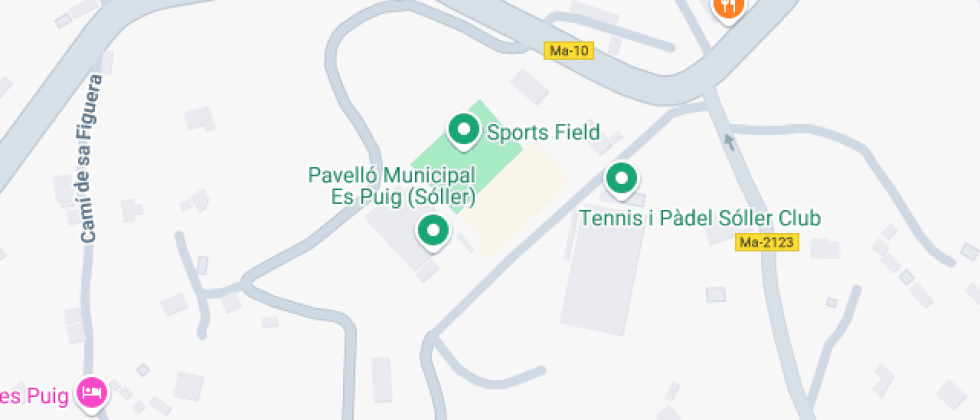Open Pavelló Municipal Es Puig pin
Image resolution: width=980 pixels, height=420 pixels.
[x=433, y=231]
